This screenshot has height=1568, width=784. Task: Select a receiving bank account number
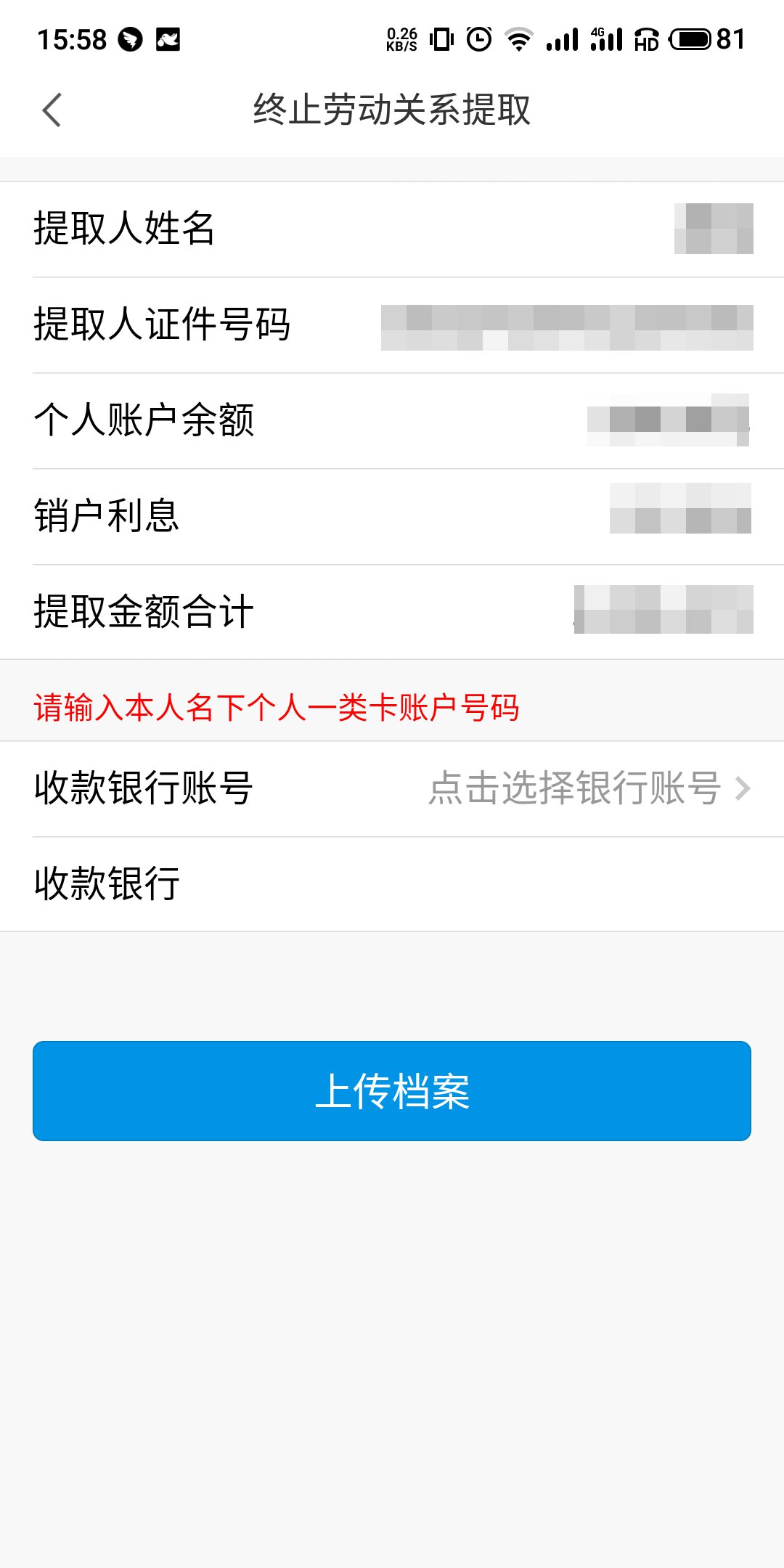click(588, 788)
